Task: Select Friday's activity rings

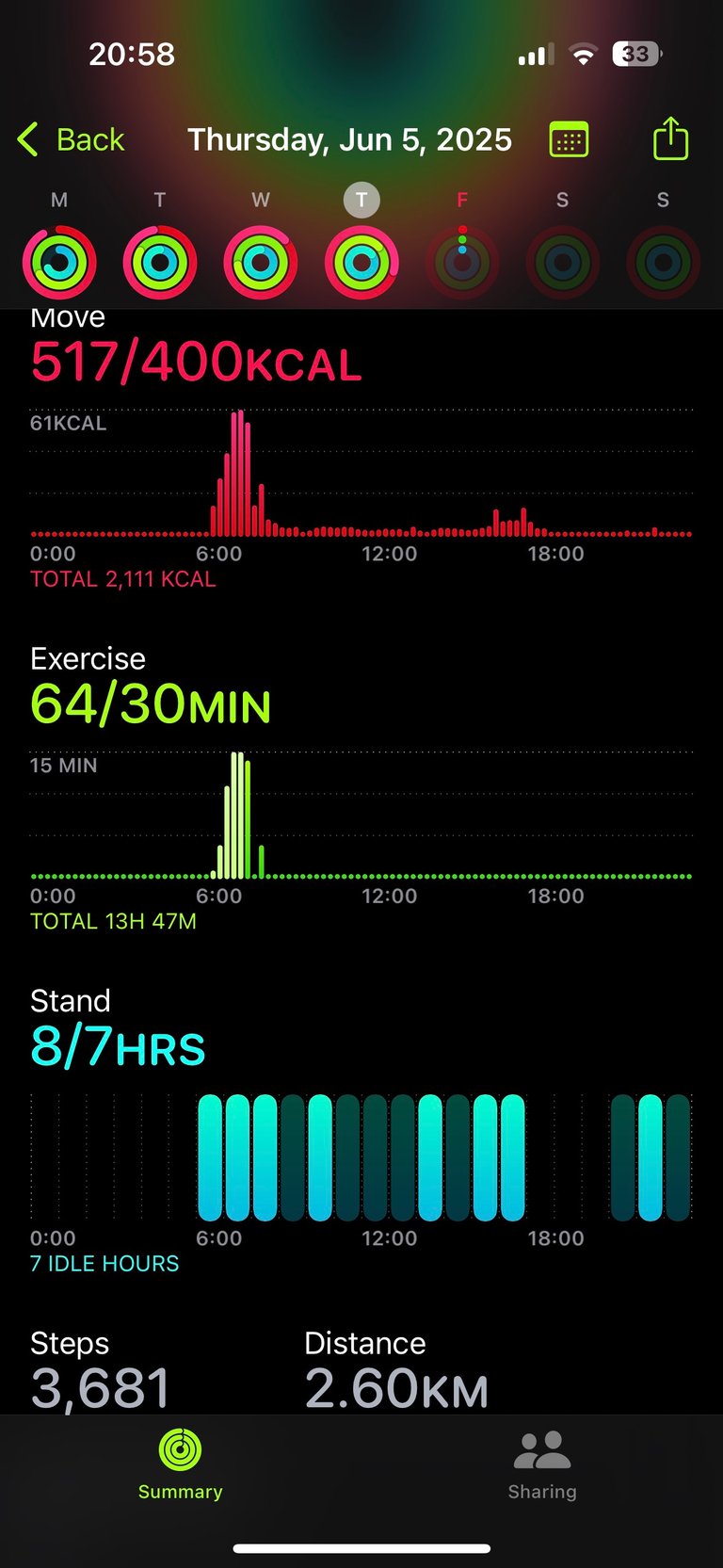Action: coord(462,263)
